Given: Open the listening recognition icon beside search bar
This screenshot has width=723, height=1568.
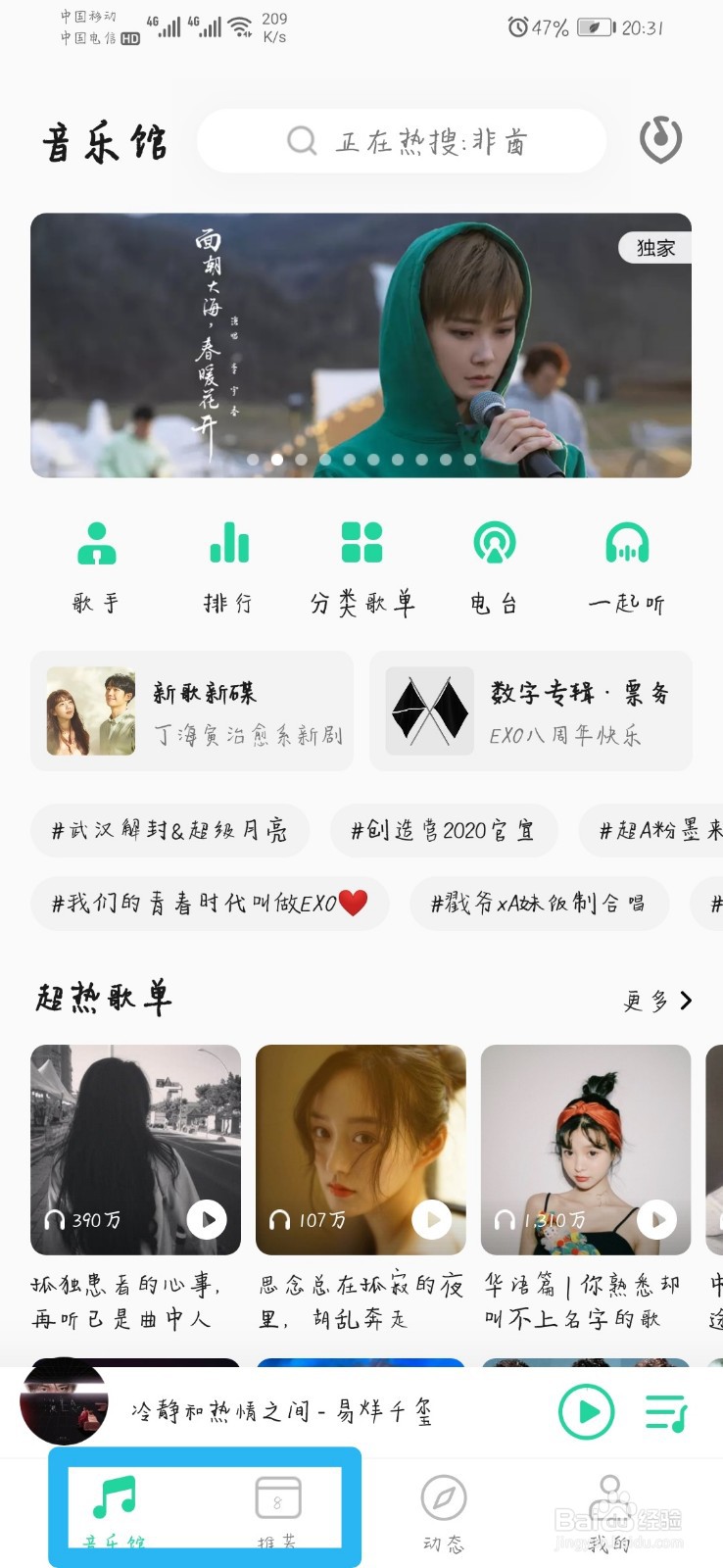Looking at the screenshot, I should click(658, 140).
